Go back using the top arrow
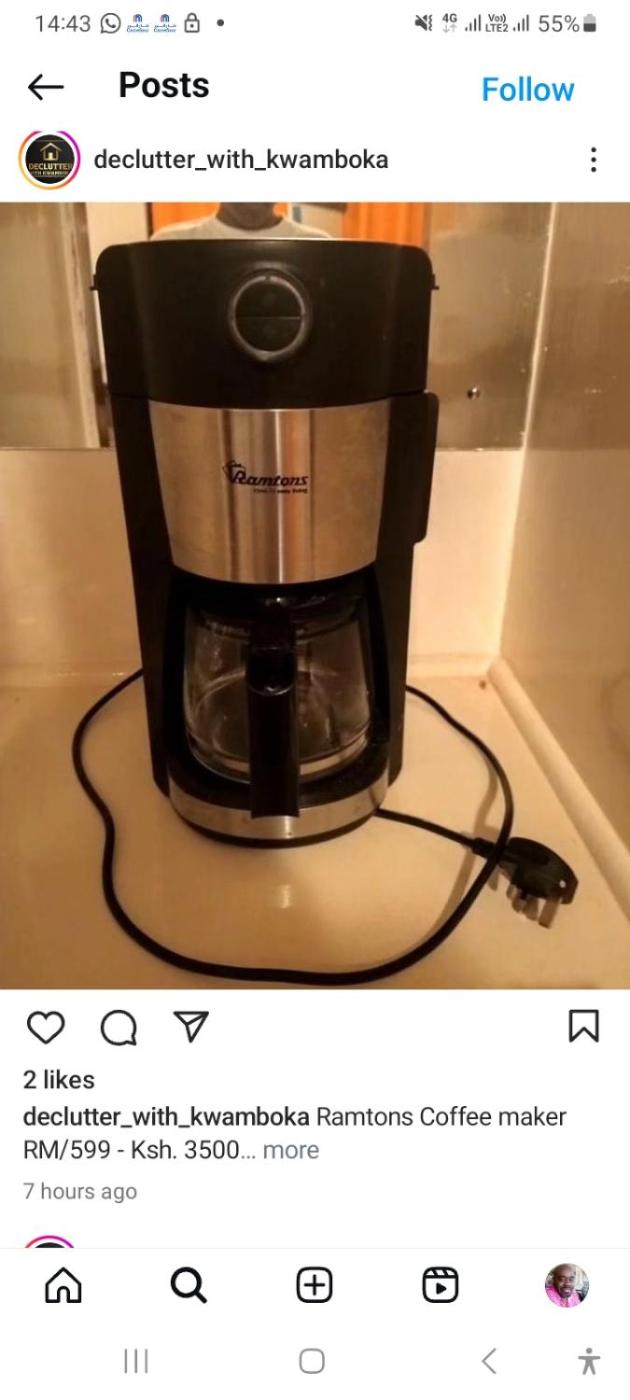This screenshot has height=1400, width=630. click(x=46, y=88)
